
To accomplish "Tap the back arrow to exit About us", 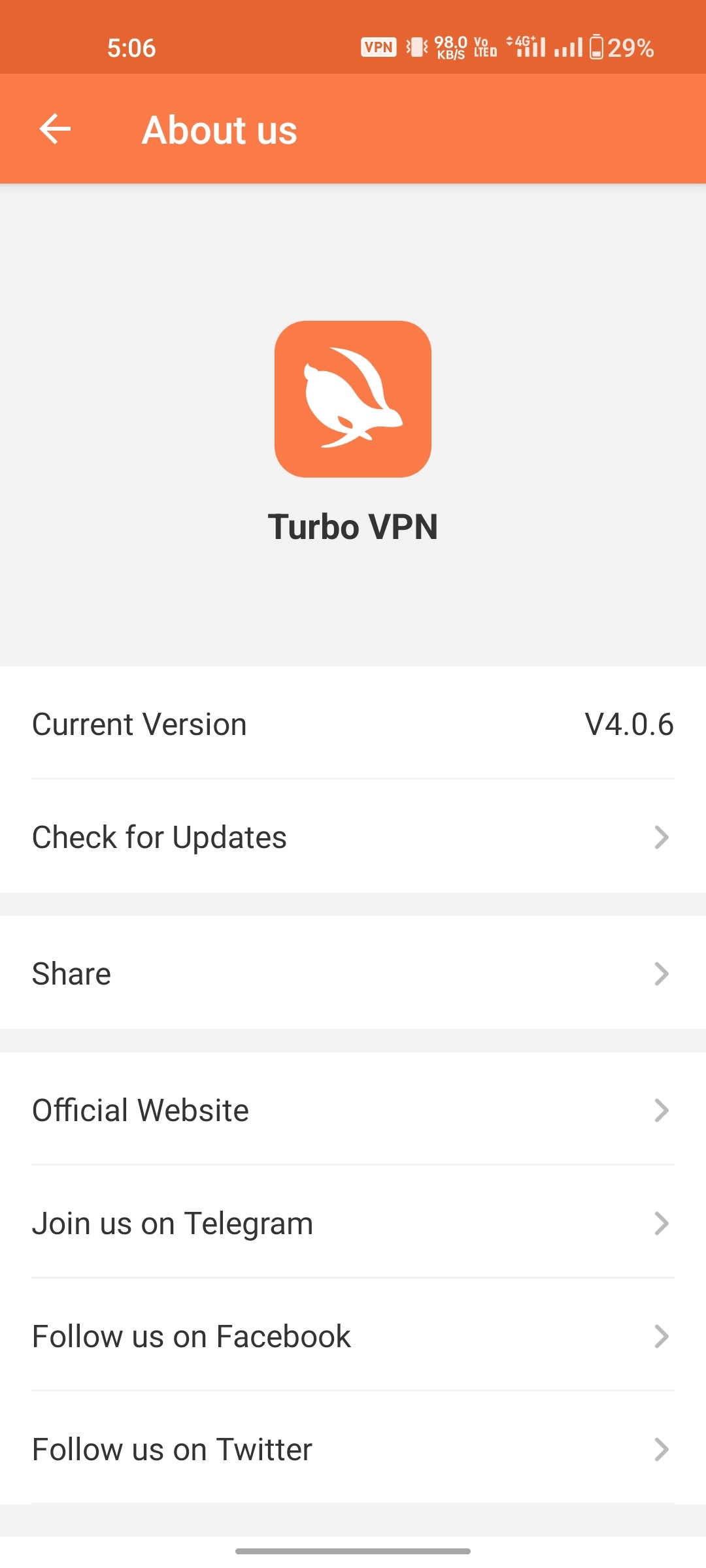I will 55,128.
